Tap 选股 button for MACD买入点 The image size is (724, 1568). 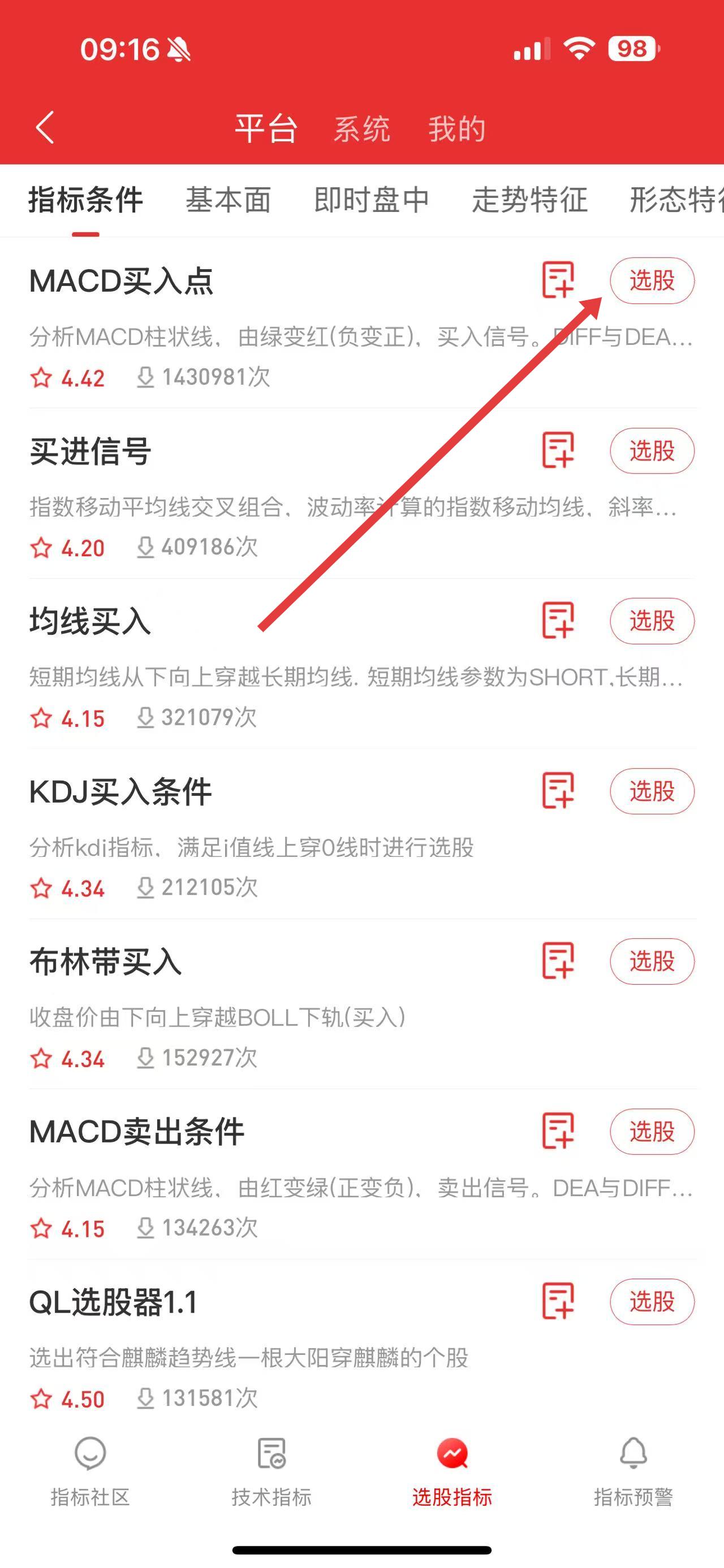pyautogui.click(x=652, y=280)
